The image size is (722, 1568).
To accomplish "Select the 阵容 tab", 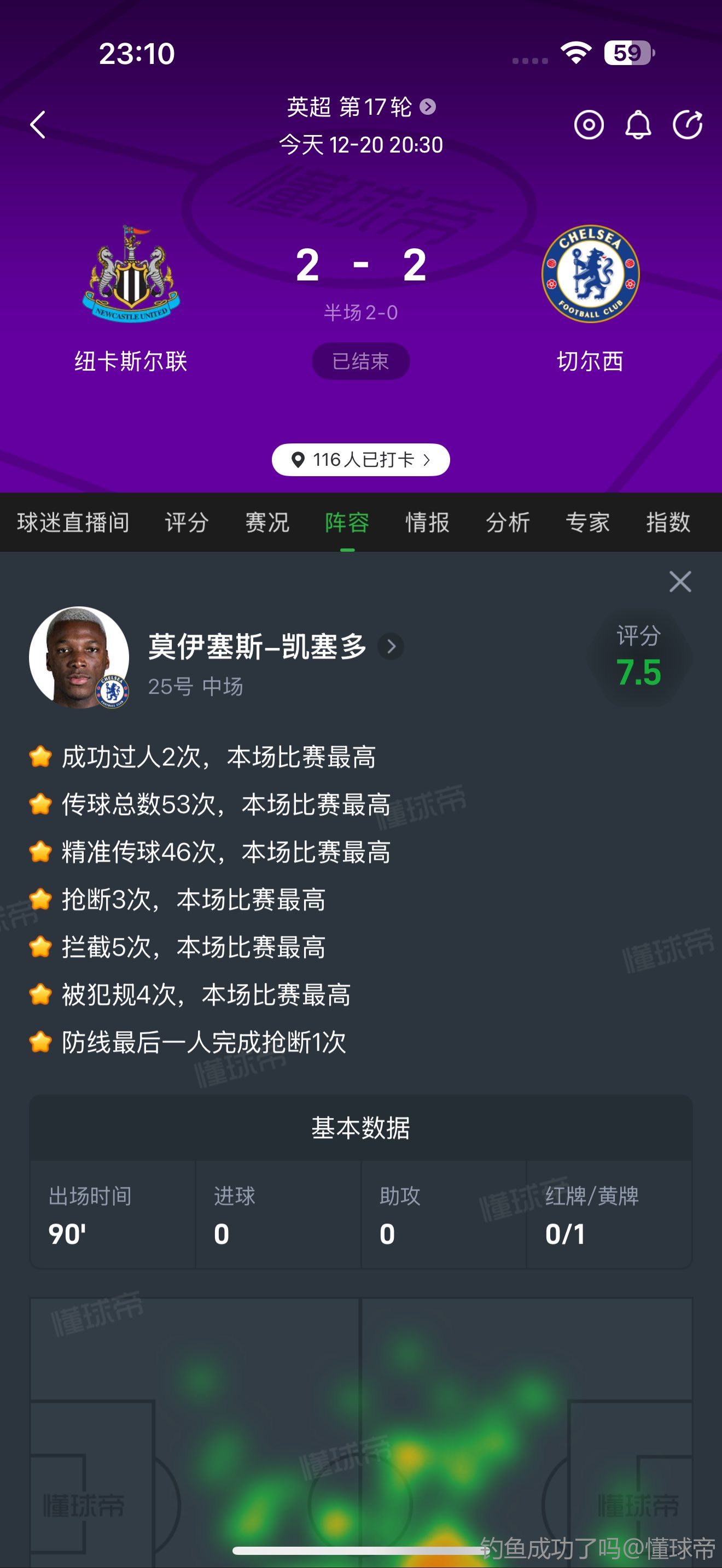I will (347, 522).
